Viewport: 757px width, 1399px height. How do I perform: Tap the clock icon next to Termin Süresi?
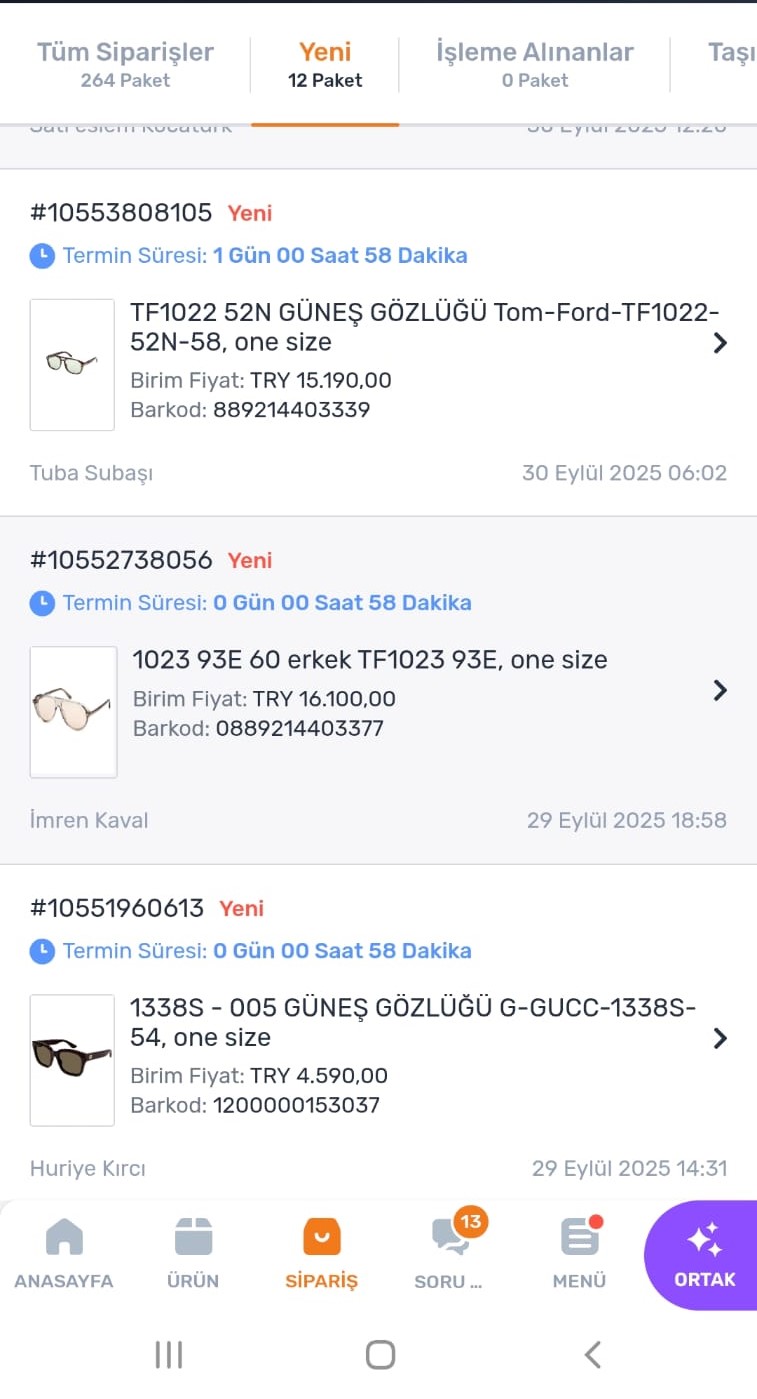point(42,255)
